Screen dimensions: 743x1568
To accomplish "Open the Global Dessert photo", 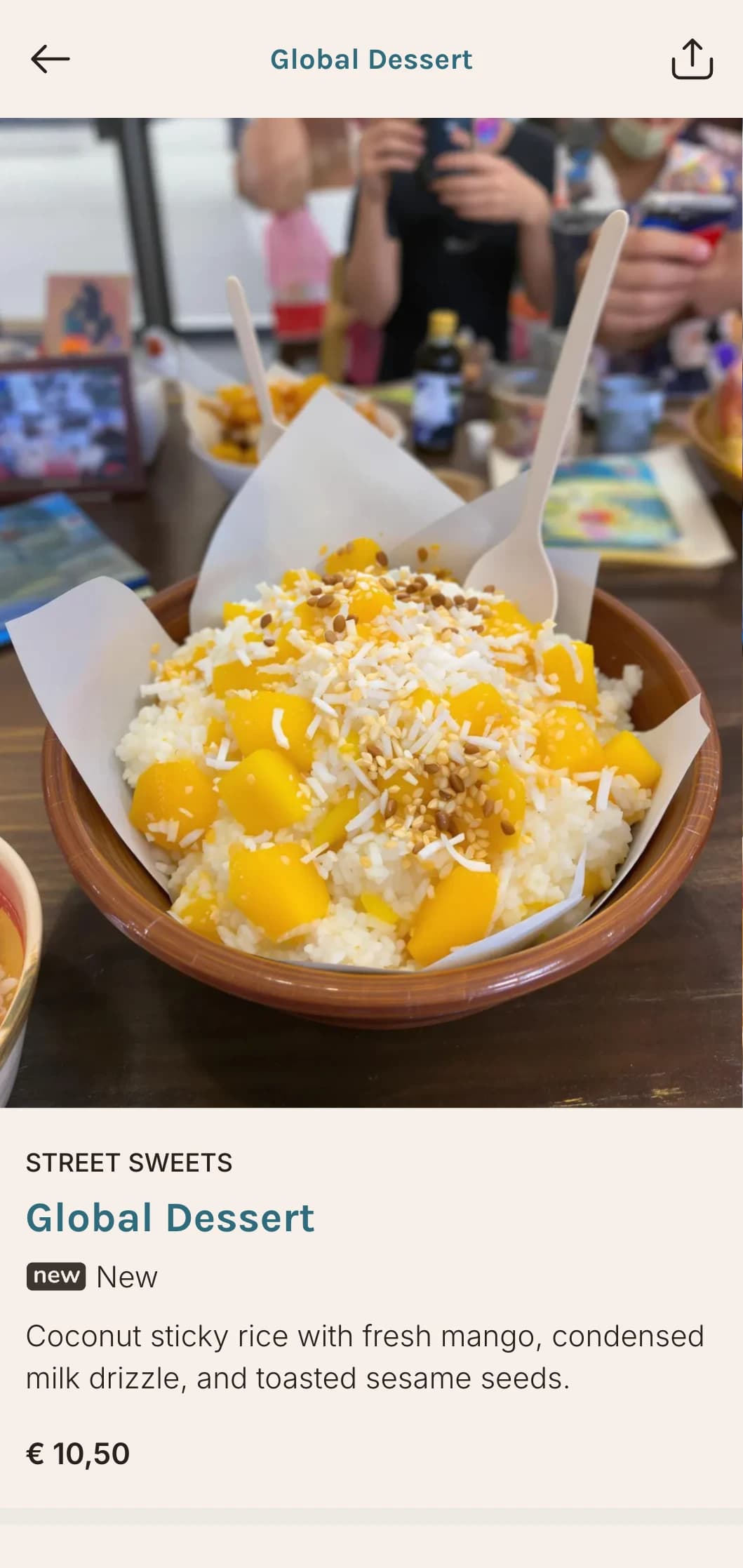I will click(371, 612).
